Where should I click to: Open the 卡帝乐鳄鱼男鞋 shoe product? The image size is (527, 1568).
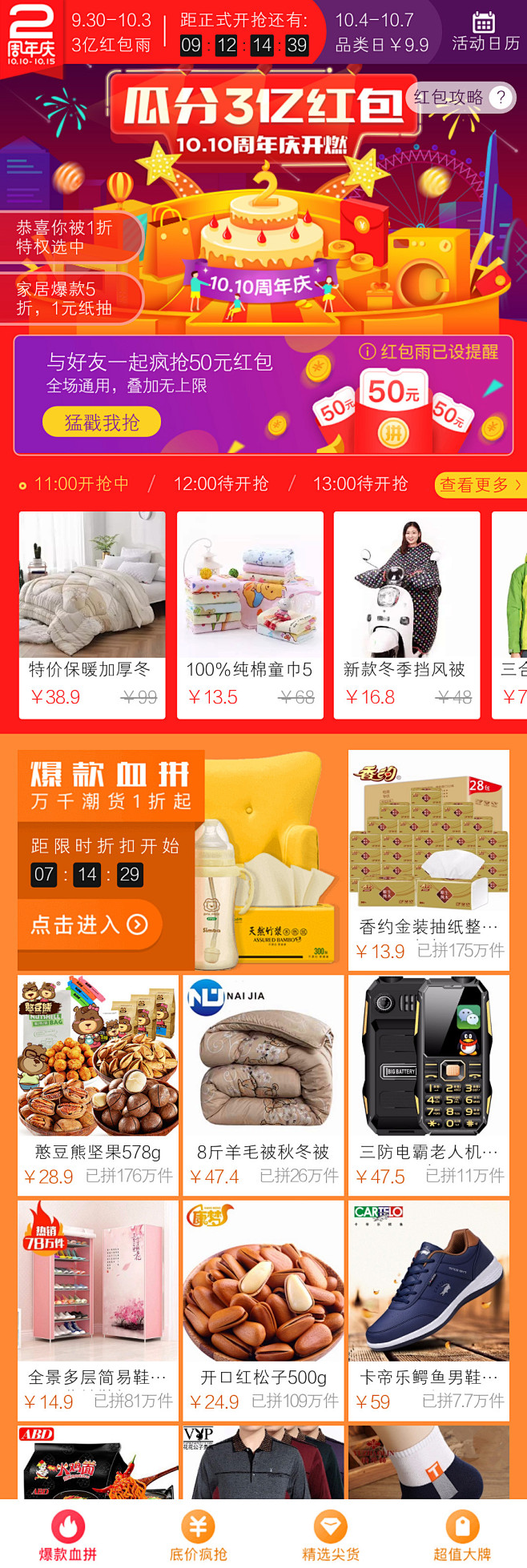[x=428, y=1309]
